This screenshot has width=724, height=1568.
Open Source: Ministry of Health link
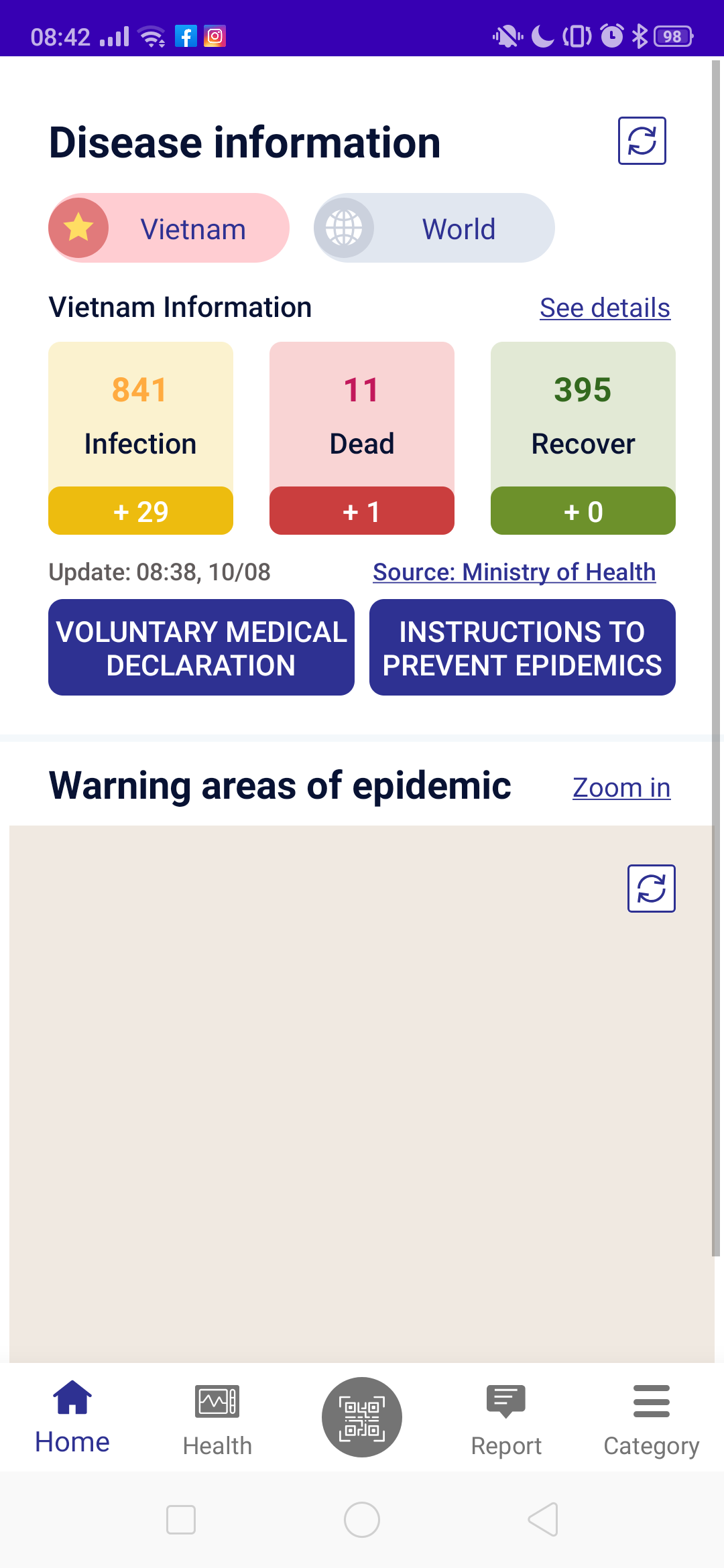514,572
